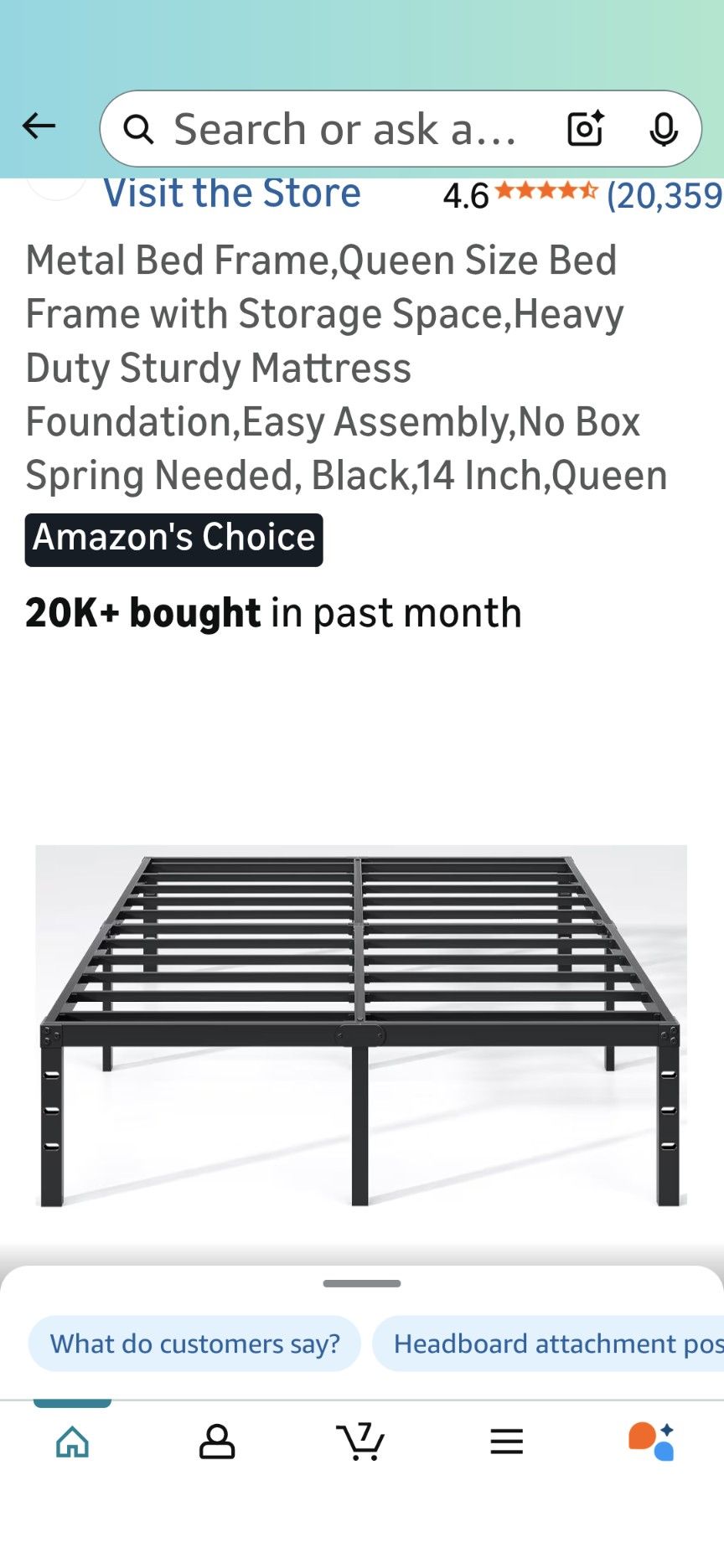Tap Visit the Store link
The image size is (724, 1568).
pos(232,193)
